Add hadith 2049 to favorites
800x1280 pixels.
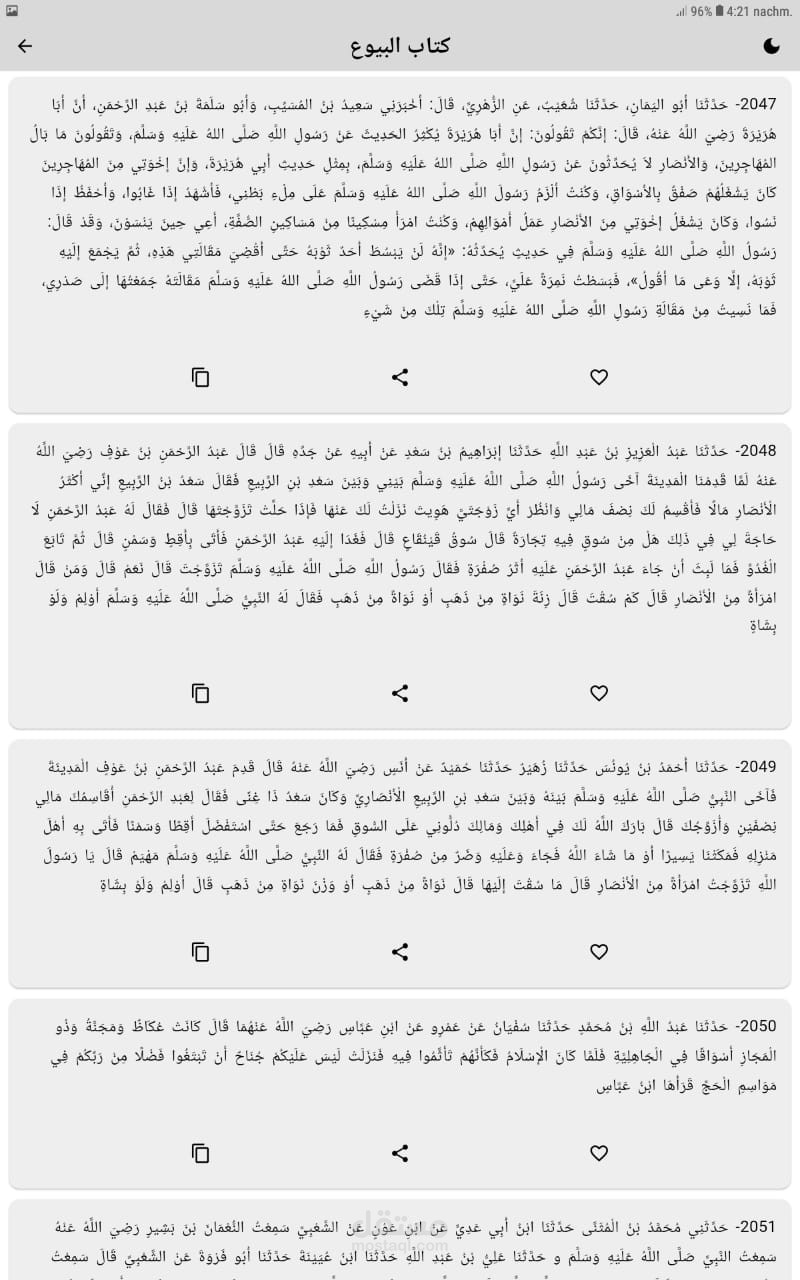599,951
